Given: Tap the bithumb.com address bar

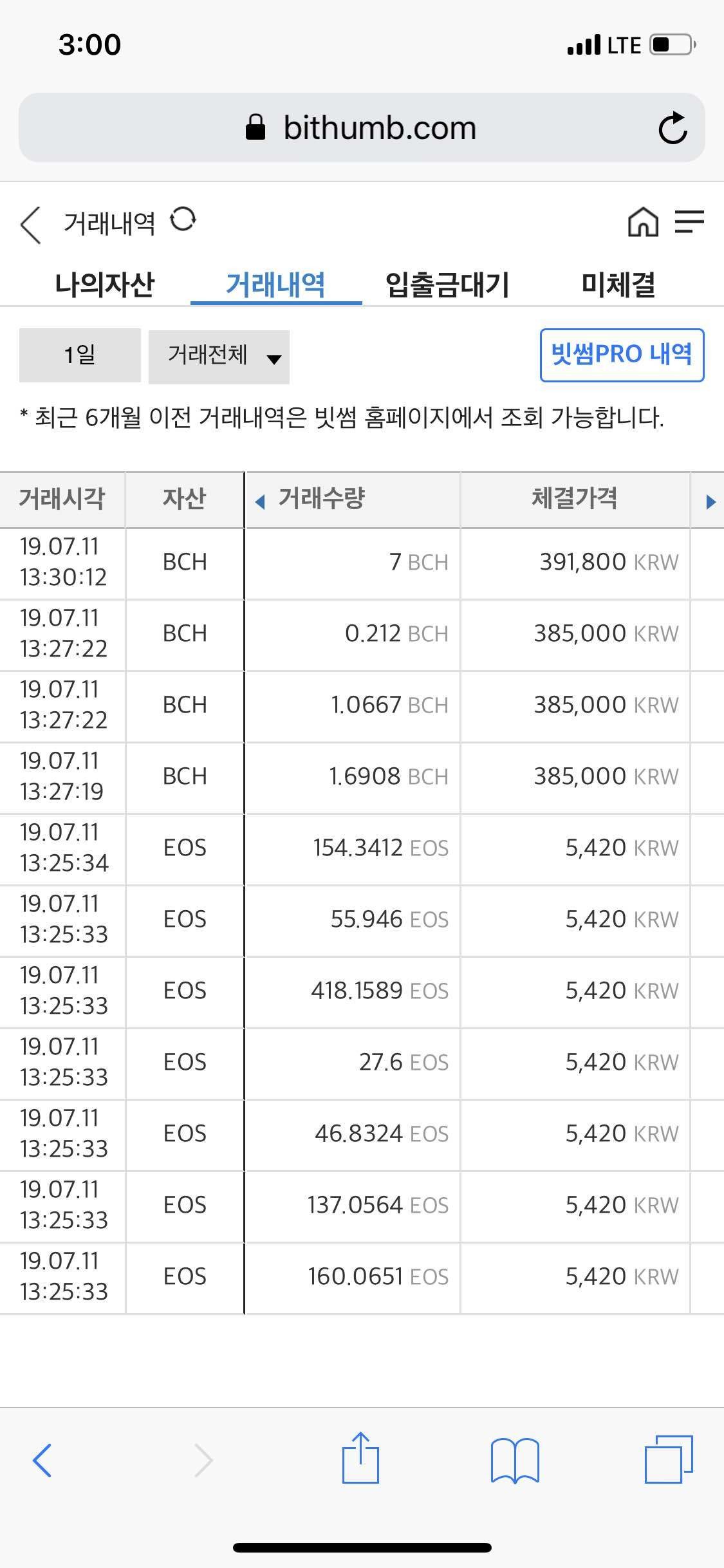Looking at the screenshot, I should pos(362,128).
